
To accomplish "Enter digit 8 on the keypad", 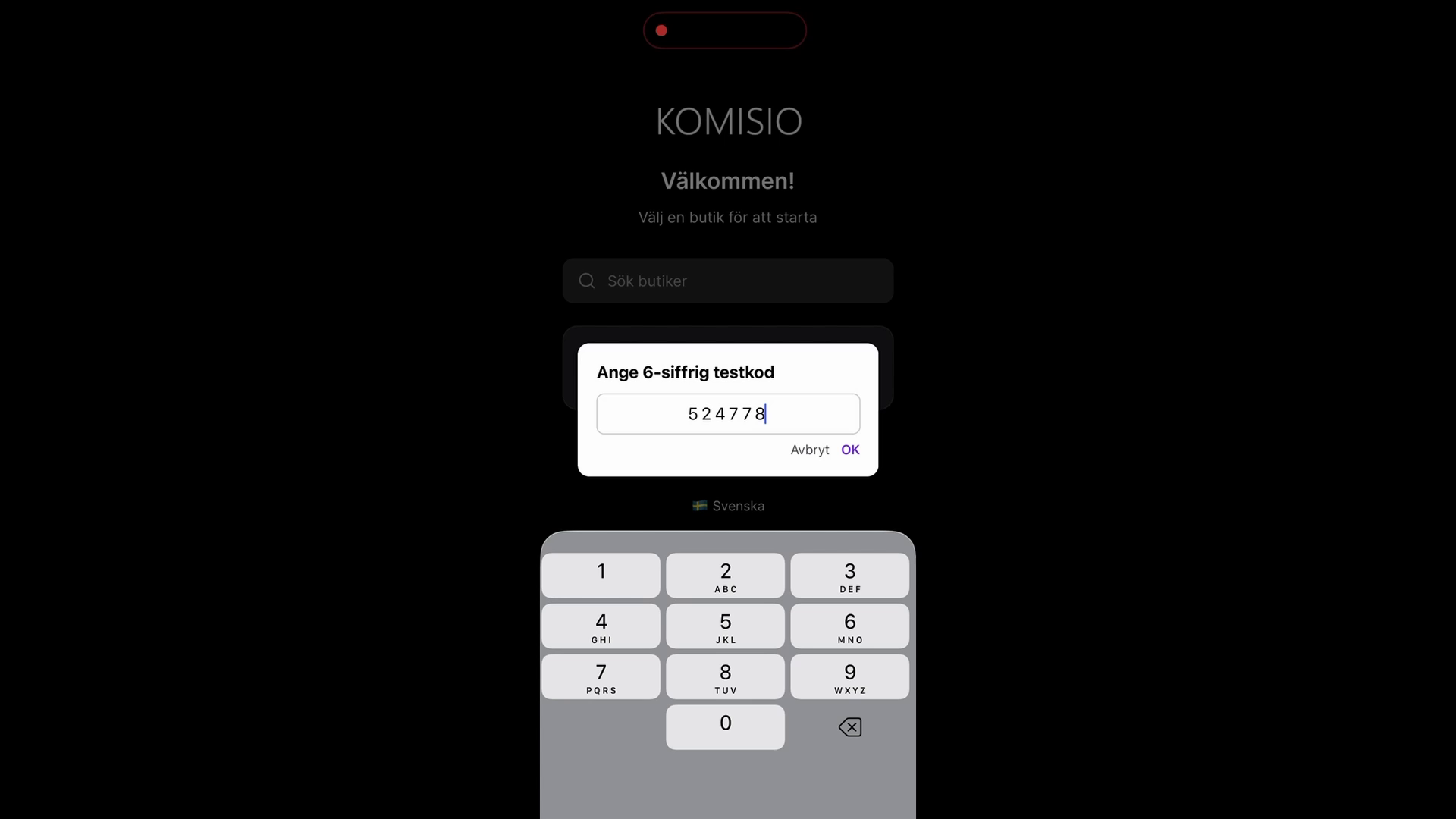I will pos(725,677).
